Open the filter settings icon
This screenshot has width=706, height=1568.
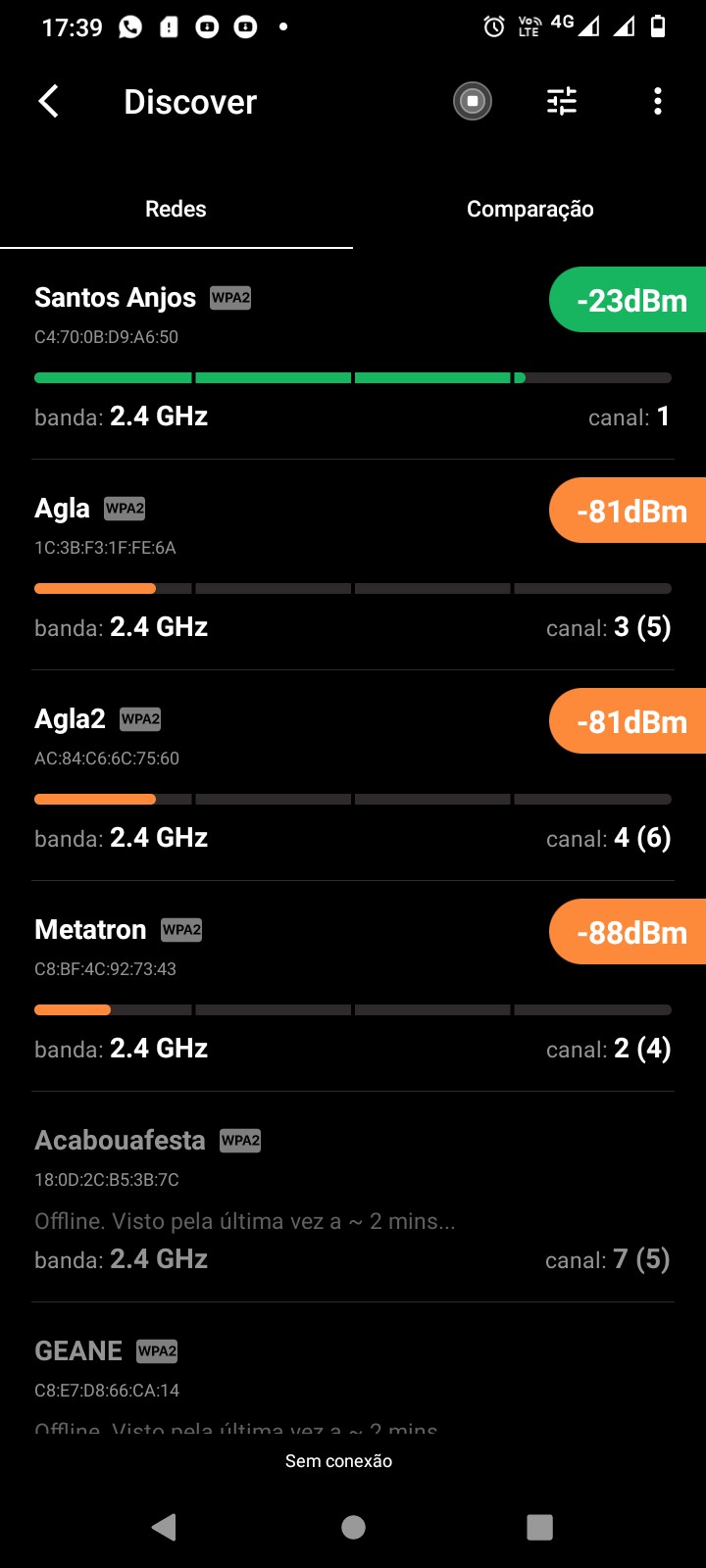point(562,101)
